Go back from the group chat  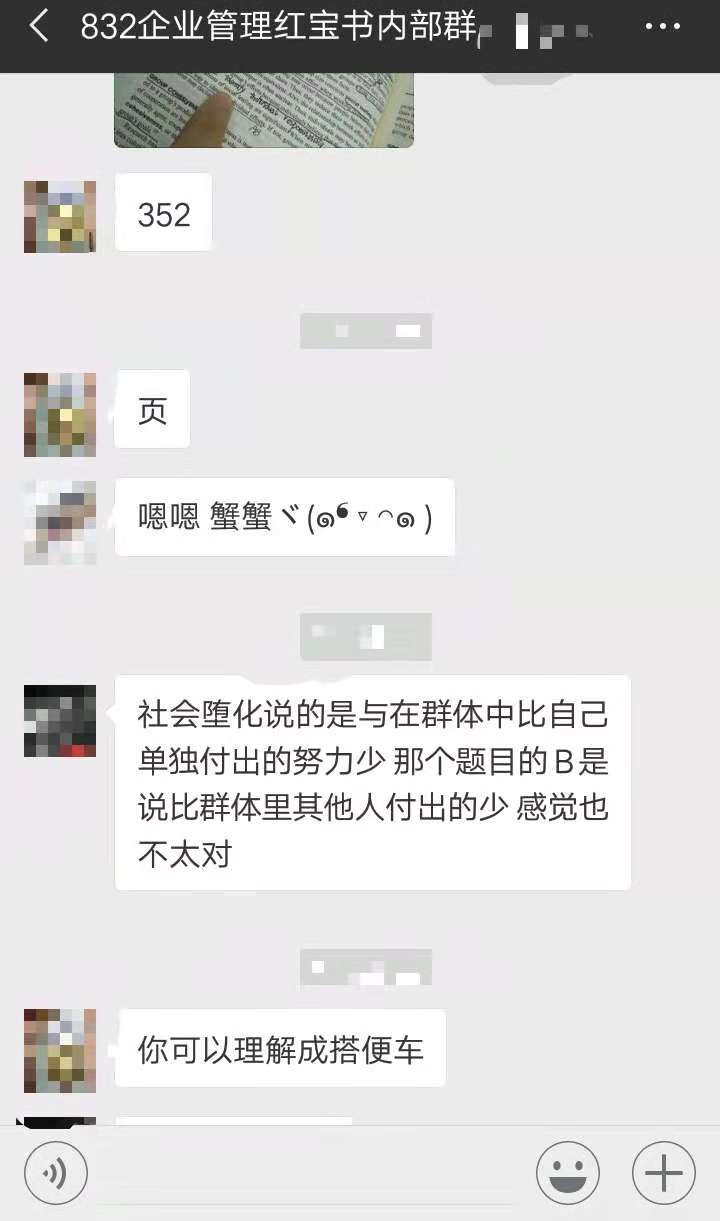38,28
